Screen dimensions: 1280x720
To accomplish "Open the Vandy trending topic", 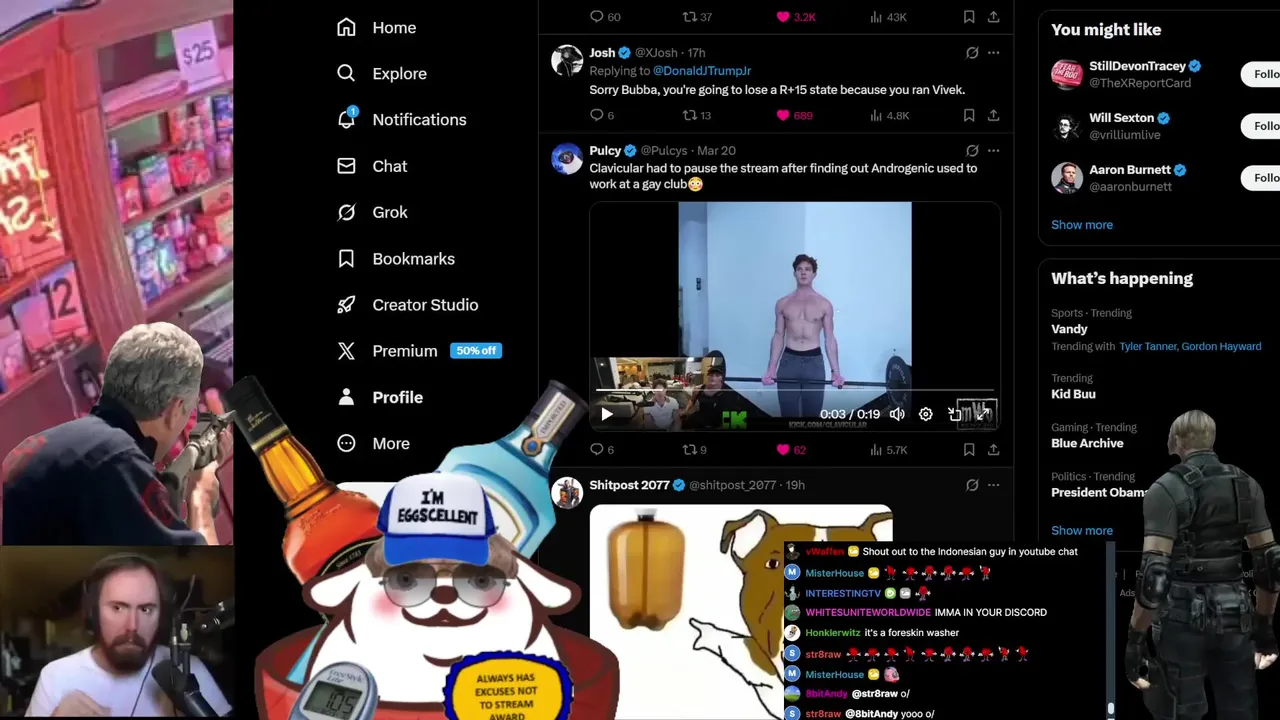I will coord(1069,329).
